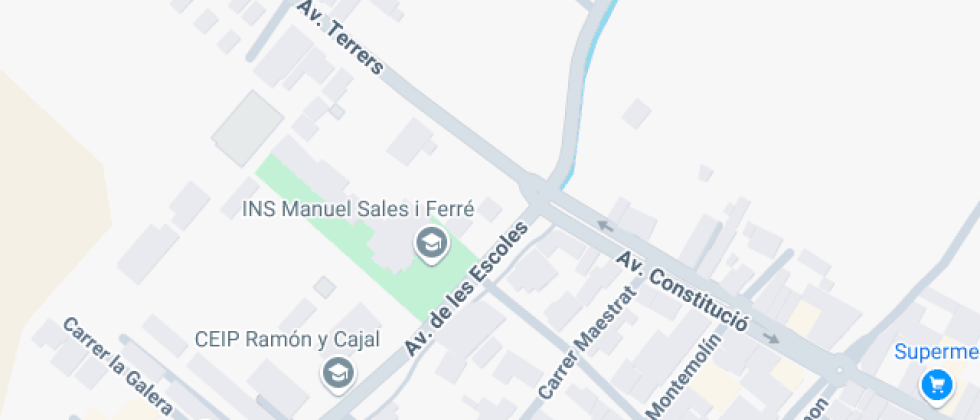Select the CEIP Ramón y Cajal school pin
This screenshot has height=420, width=980.
point(337,373)
